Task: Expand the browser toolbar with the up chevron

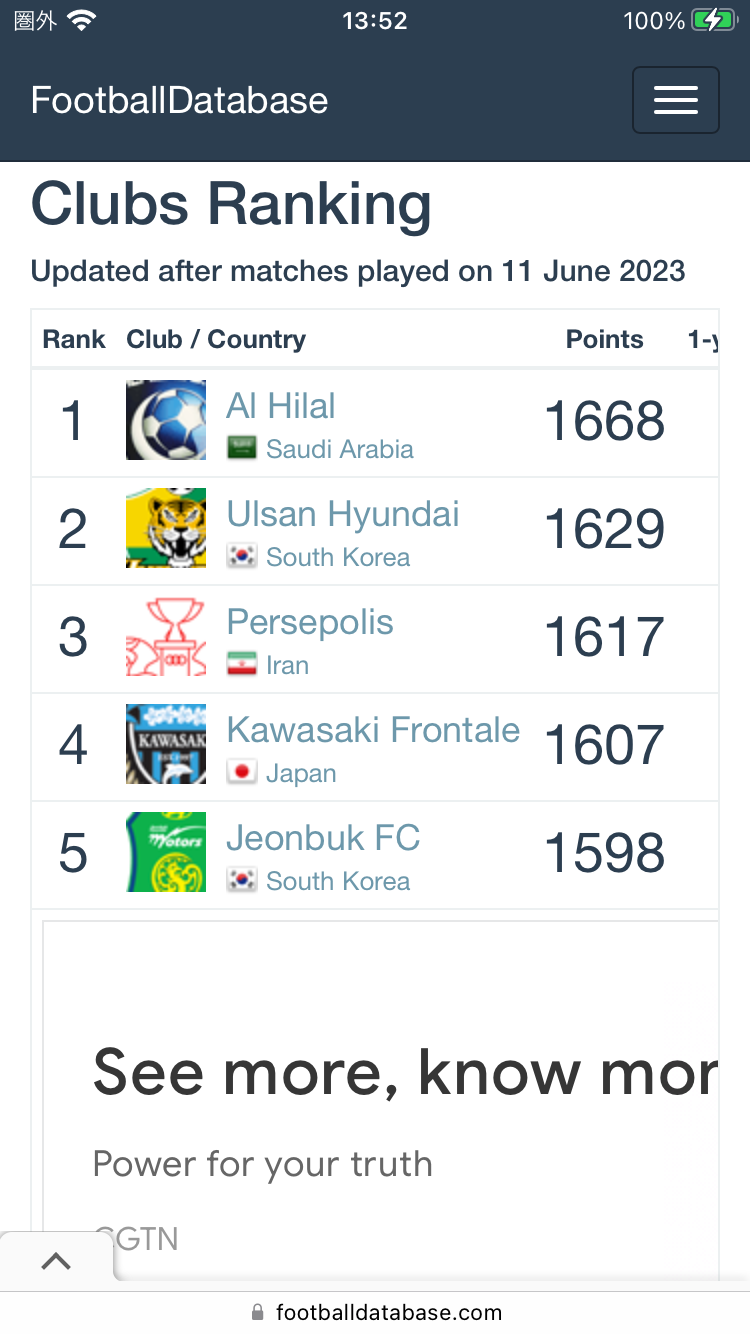Action: [x=56, y=1261]
